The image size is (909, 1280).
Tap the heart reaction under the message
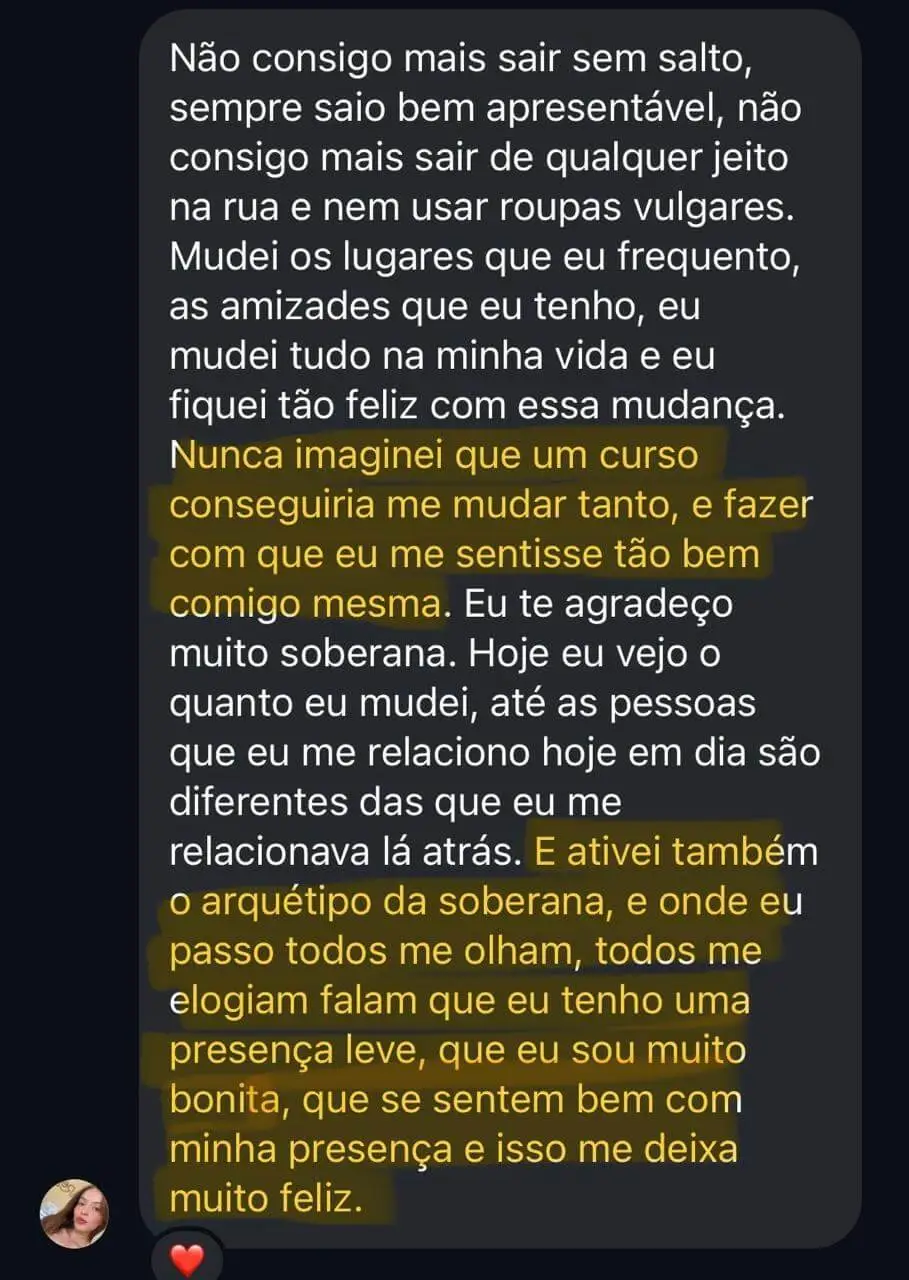pyautogui.click(x=187, y=1259)
